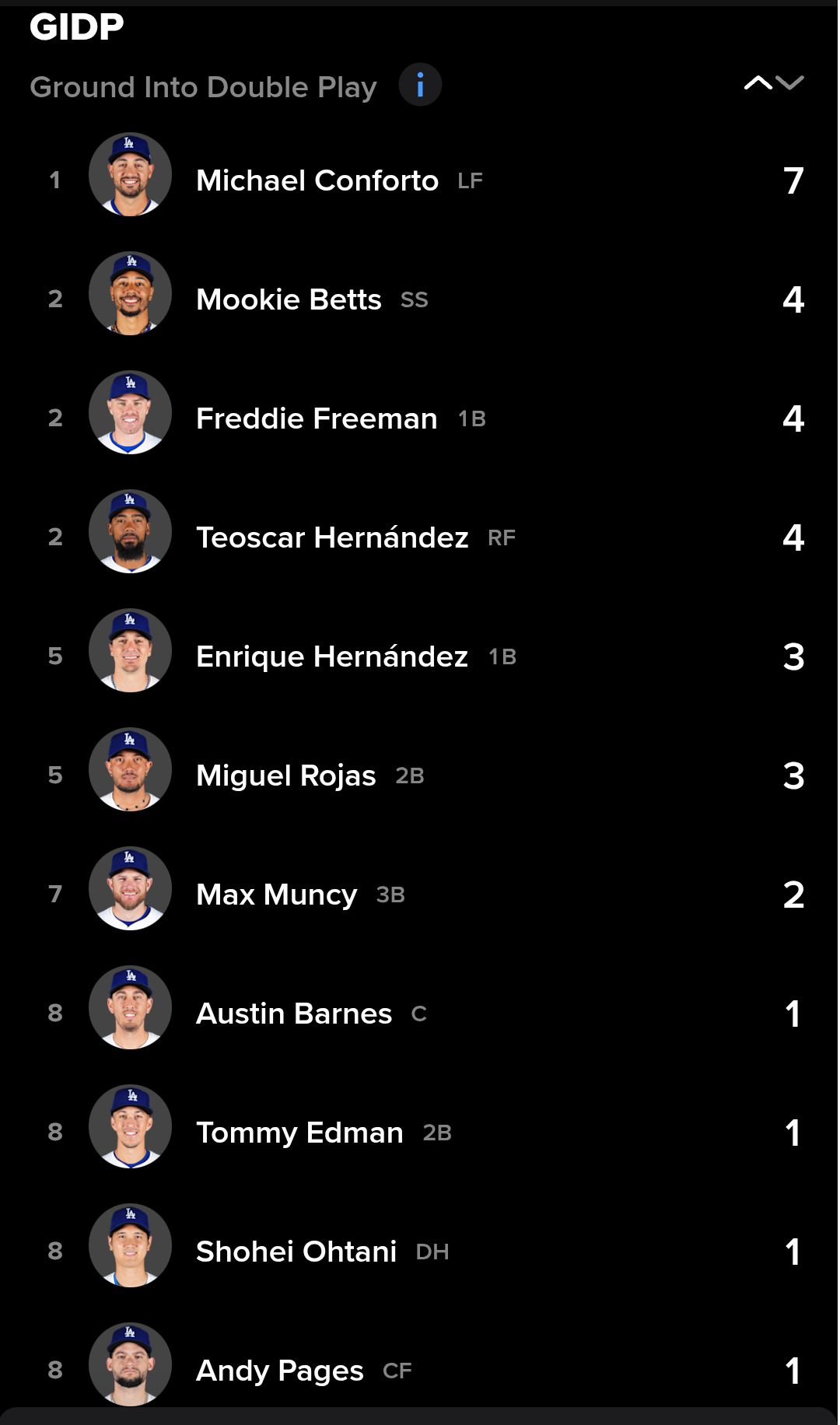Open Michael Conforto's player row
The width and height of the screenshot is (840, 1425).
(420, 180)
